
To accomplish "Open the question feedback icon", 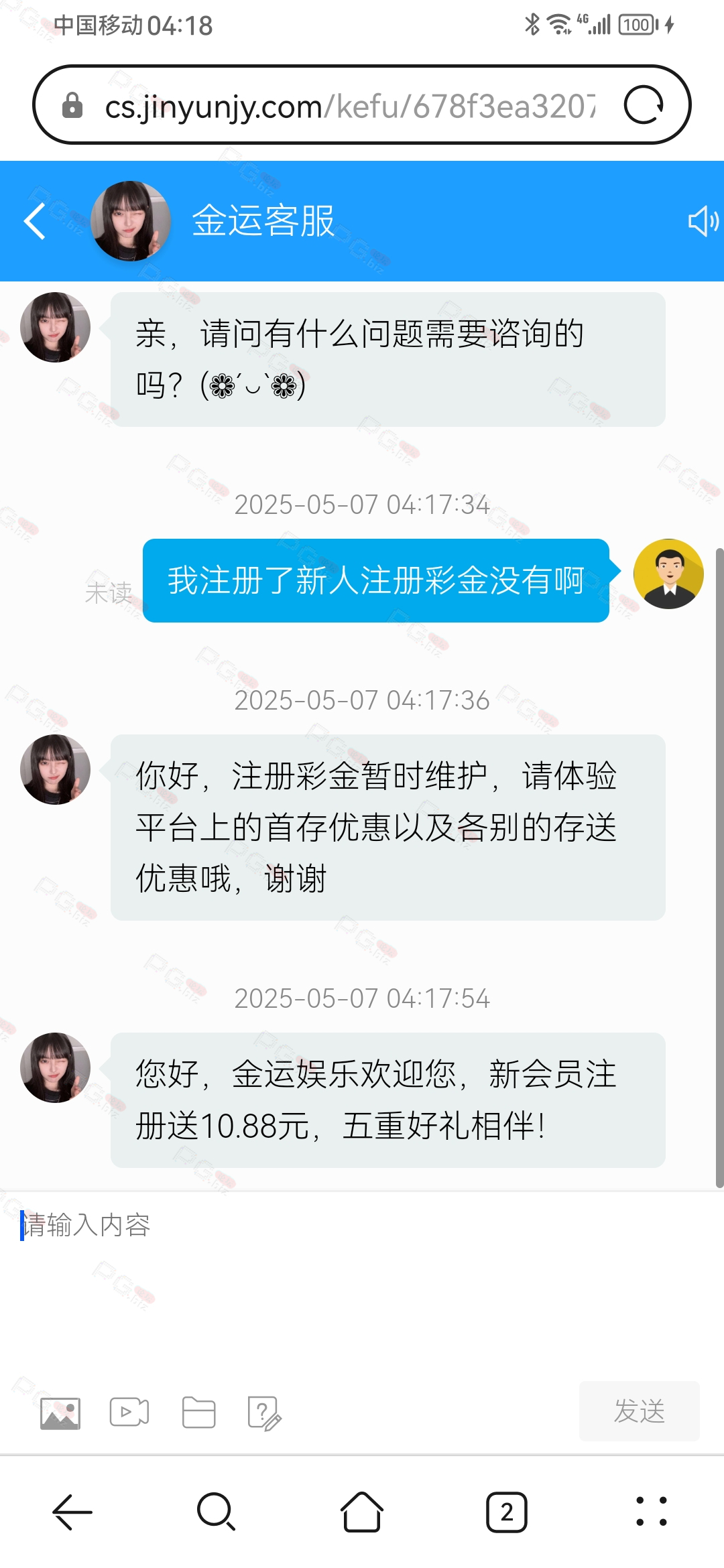I will [x=264, y=1413].
